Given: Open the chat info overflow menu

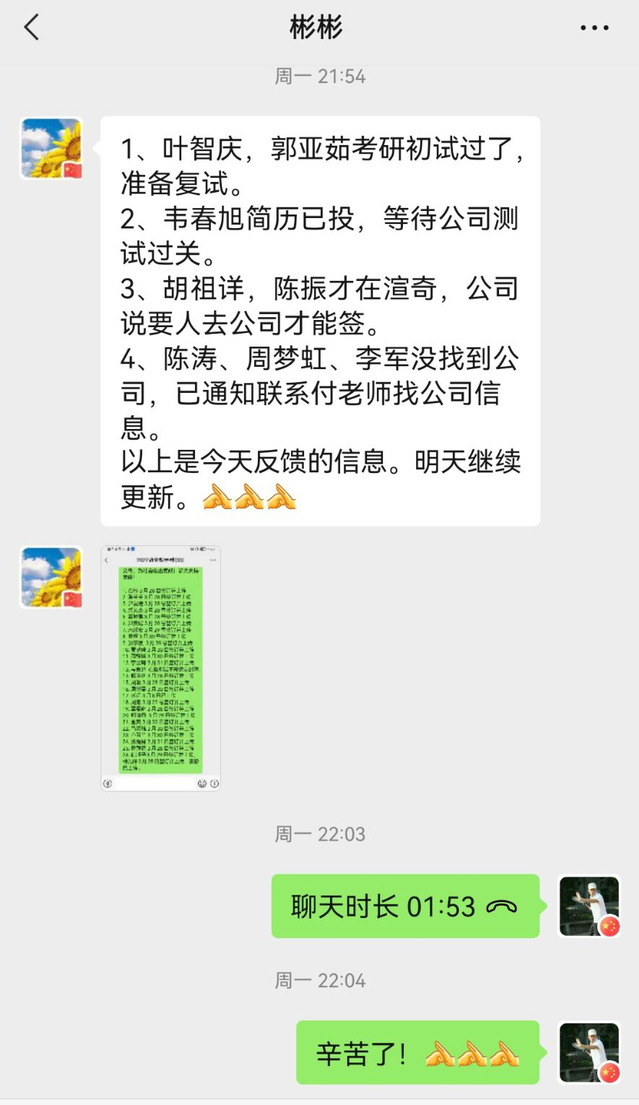Looking at the screenshot, I should click(x=594, y=28).
